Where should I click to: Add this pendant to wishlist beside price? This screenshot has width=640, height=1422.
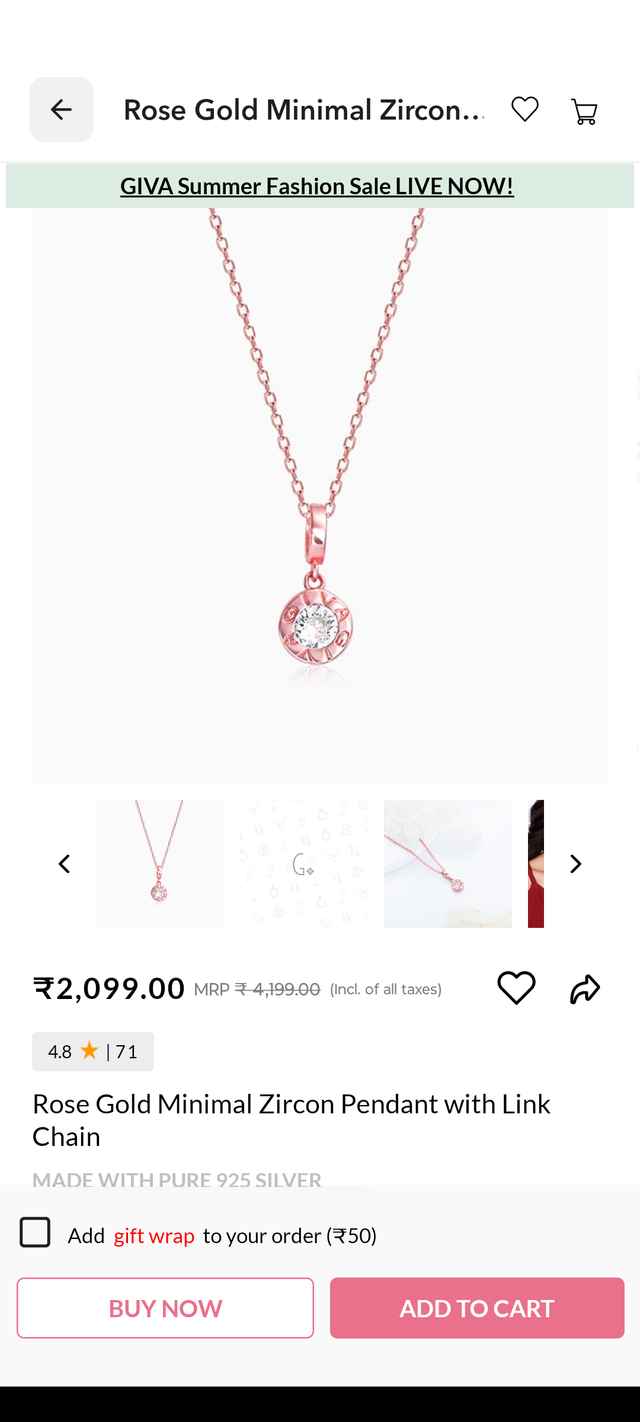(x=516, y=988)
